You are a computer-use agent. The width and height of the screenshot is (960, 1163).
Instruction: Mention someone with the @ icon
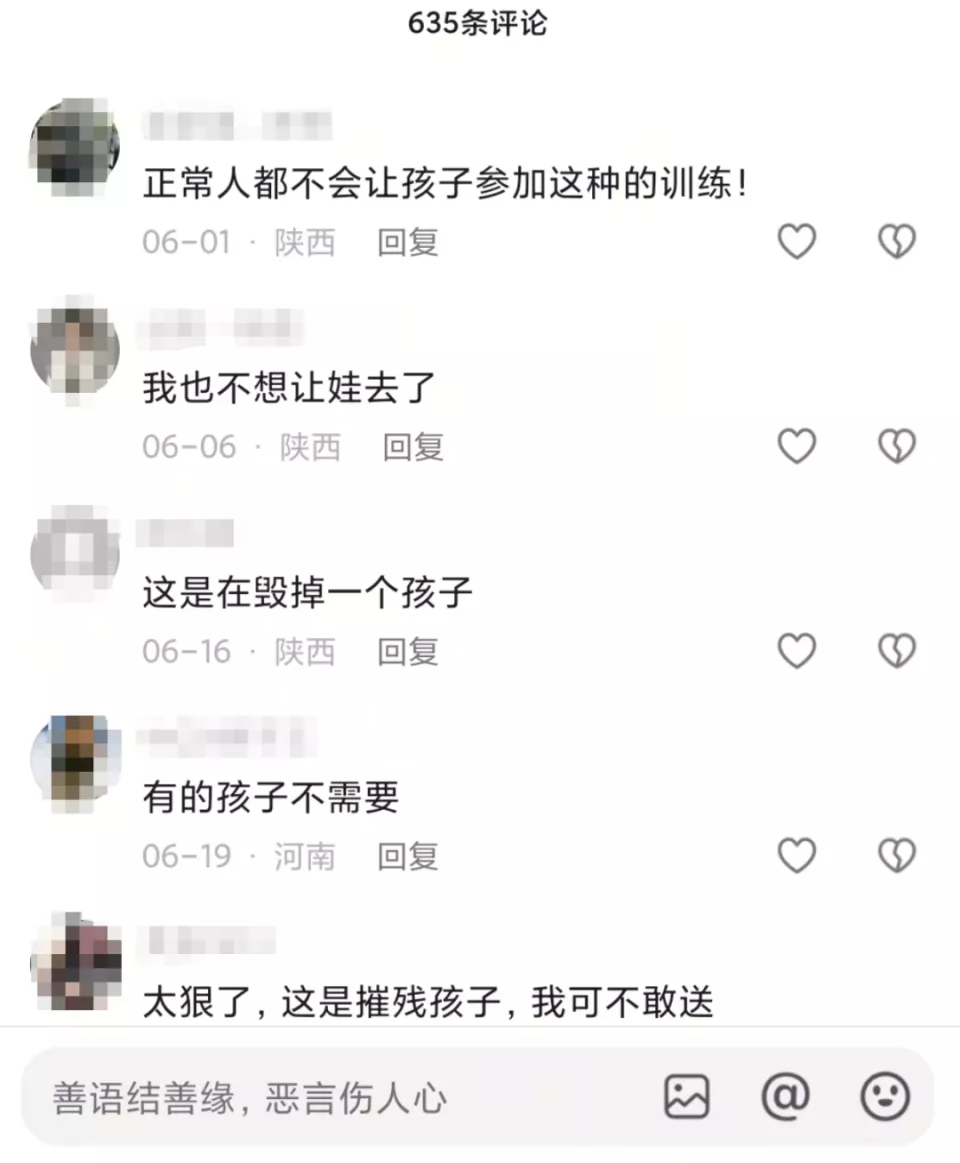pyautogui.click(x=786, y=1097)
